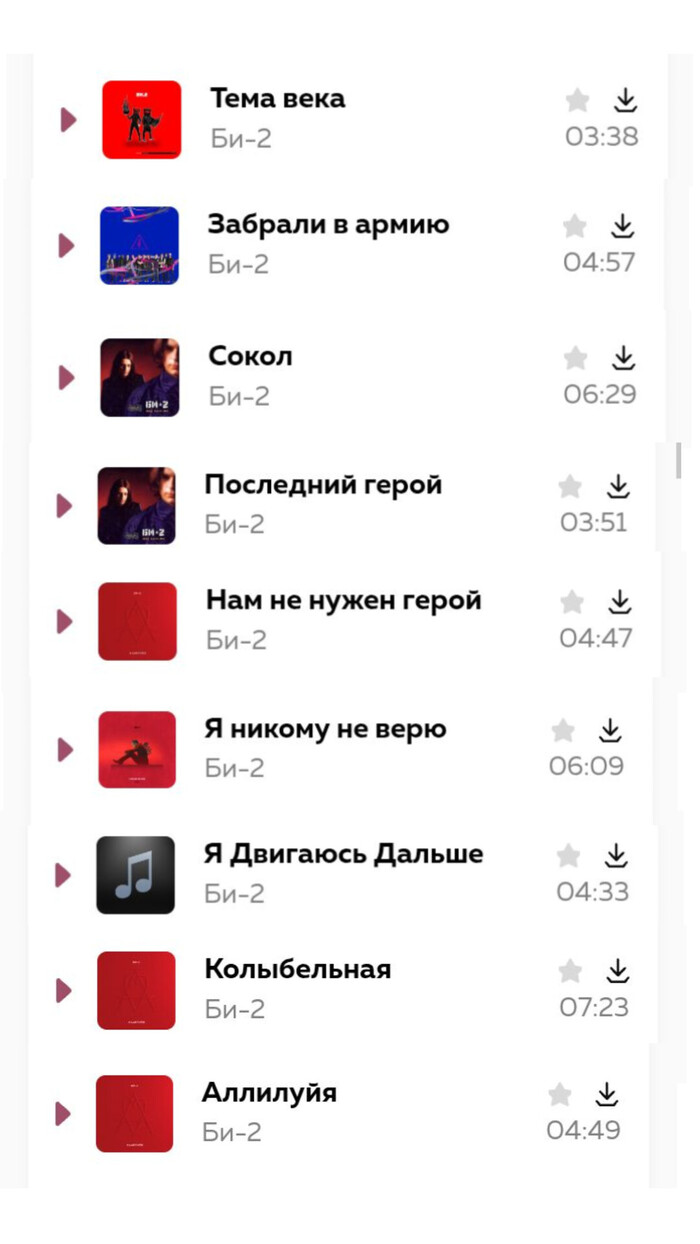The width and height of the screenshot is (700, 1244).
Task: Download the track Тема века
Action: [x=625, y=100]
